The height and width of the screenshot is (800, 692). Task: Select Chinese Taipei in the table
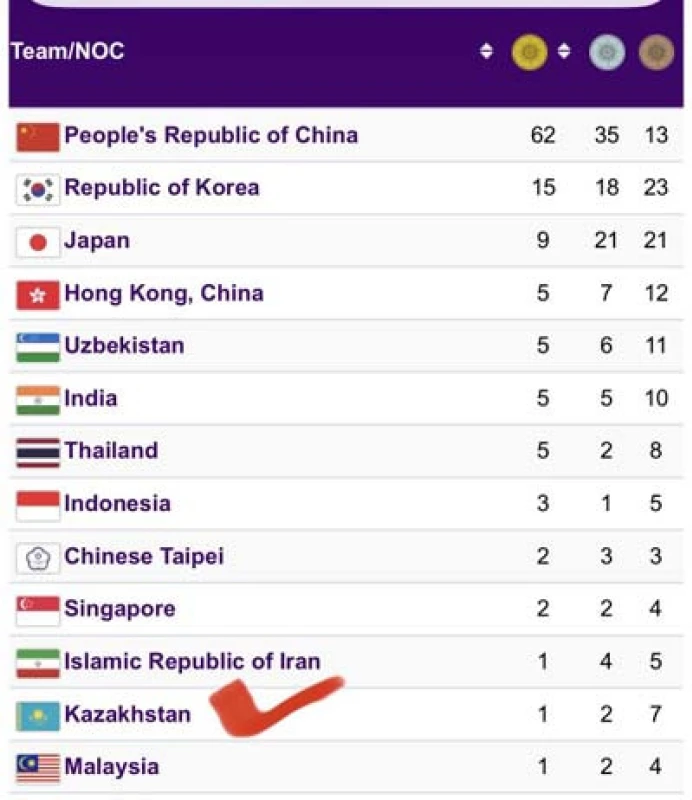click(144, 557)
